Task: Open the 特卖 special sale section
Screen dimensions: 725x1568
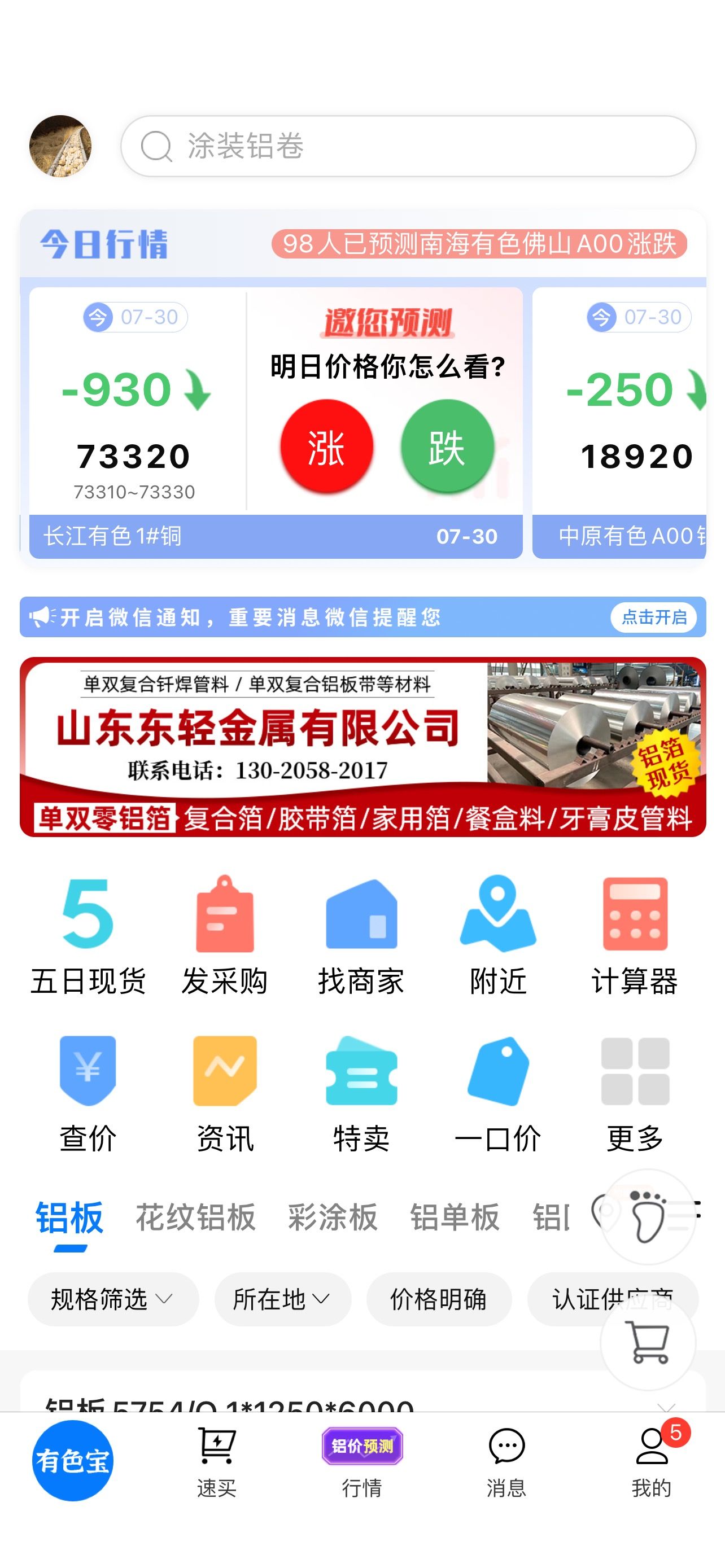Action: (361, 1093)
